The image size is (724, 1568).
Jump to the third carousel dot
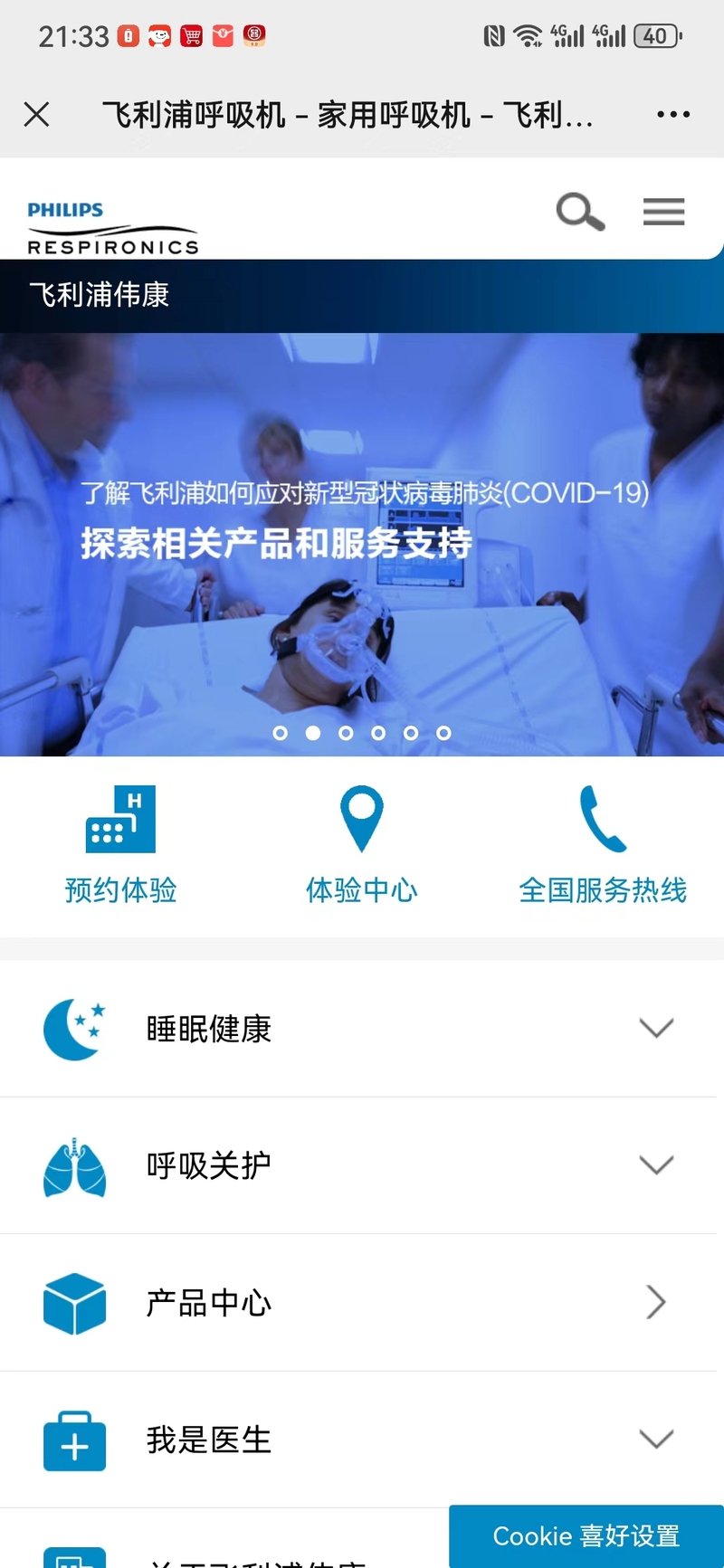pos(346,733)
